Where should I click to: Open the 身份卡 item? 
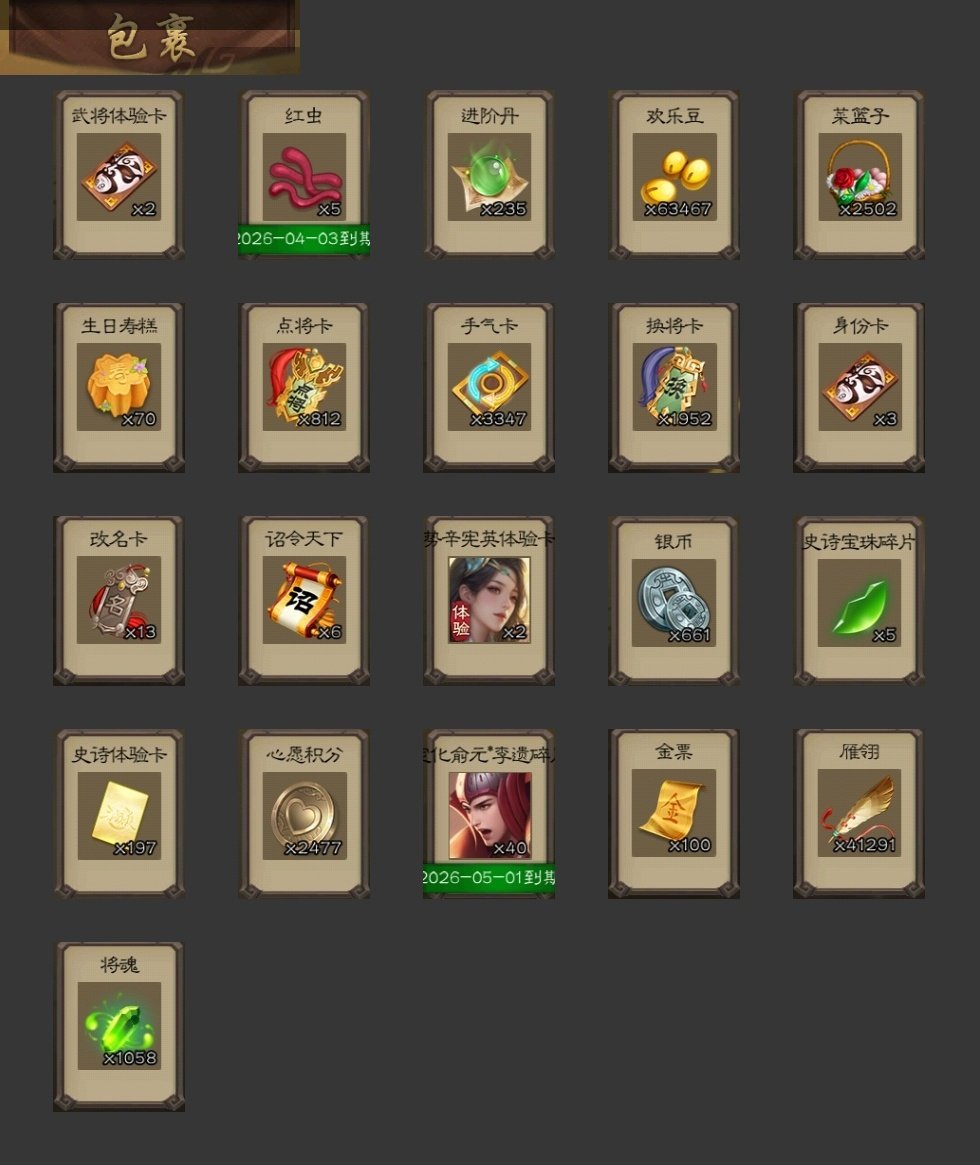pyautogui.click(x=859, y=388)
